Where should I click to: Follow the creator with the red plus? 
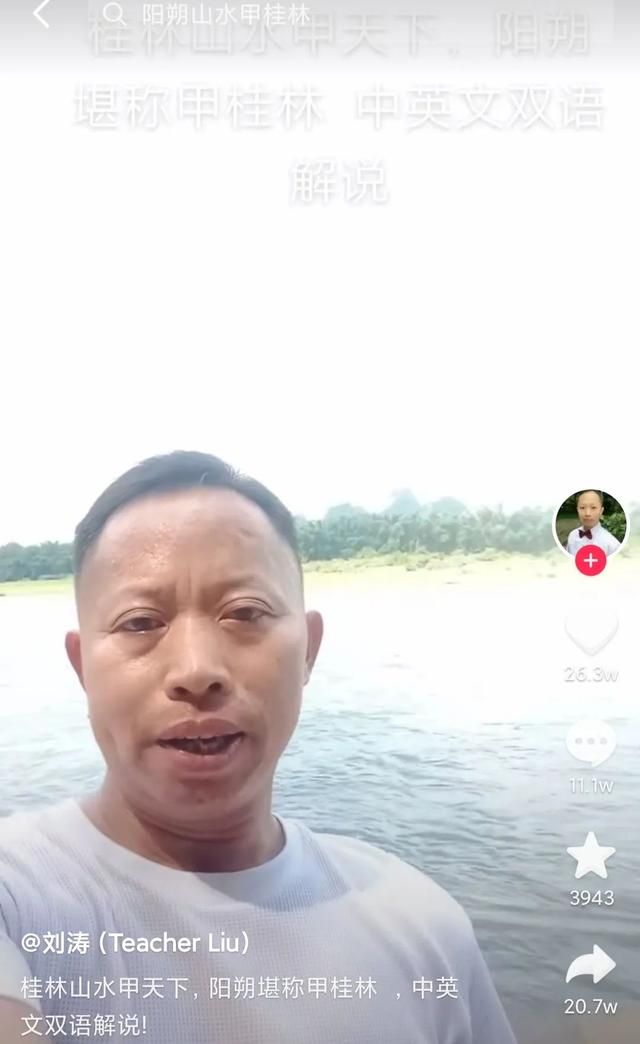[x=590, y=561]
